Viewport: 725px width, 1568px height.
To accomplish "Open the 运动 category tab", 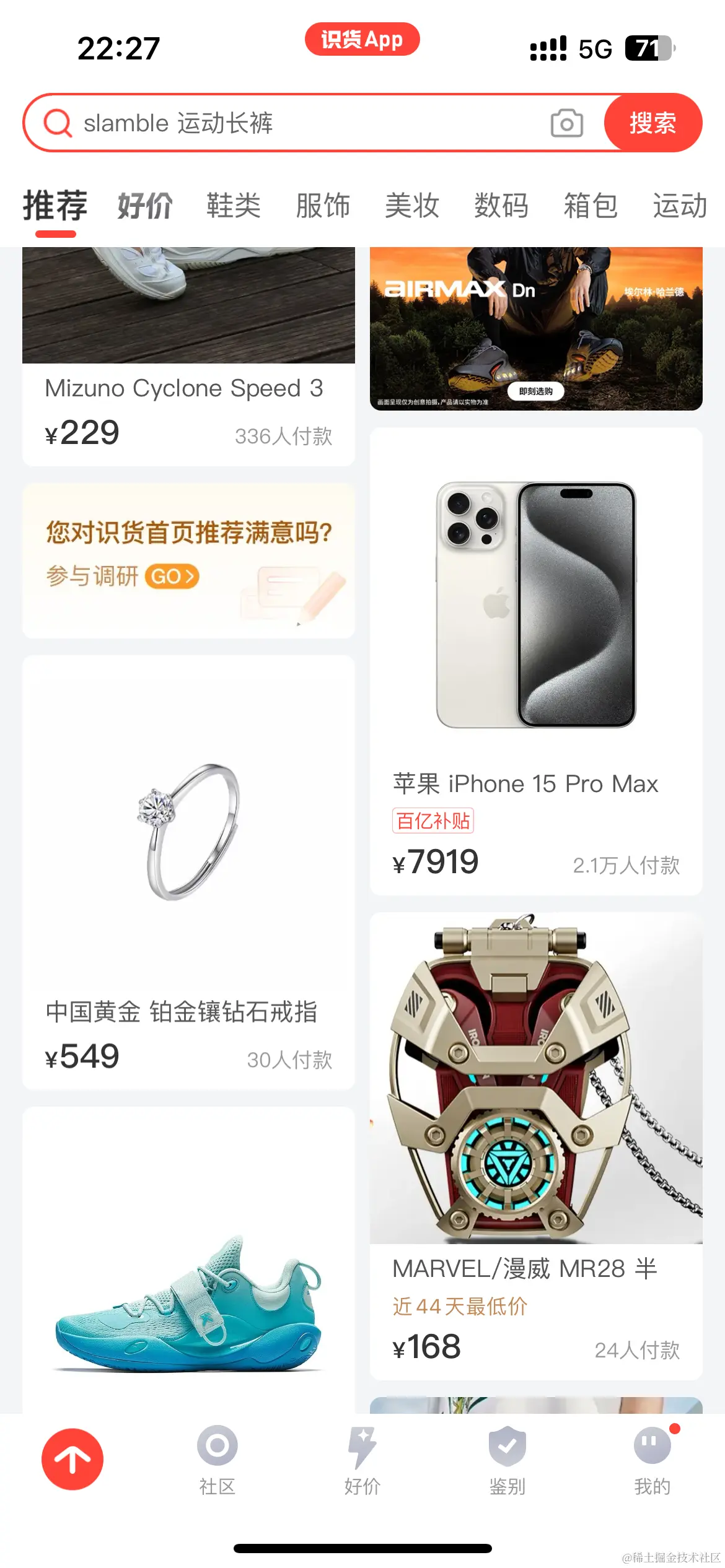I will pos(680,206).
